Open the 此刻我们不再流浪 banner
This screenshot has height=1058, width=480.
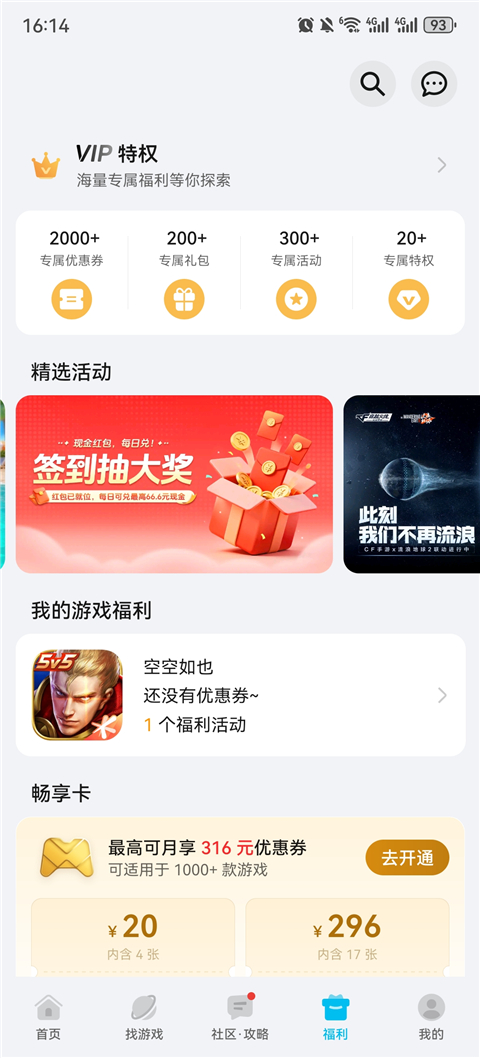(412, 484)
